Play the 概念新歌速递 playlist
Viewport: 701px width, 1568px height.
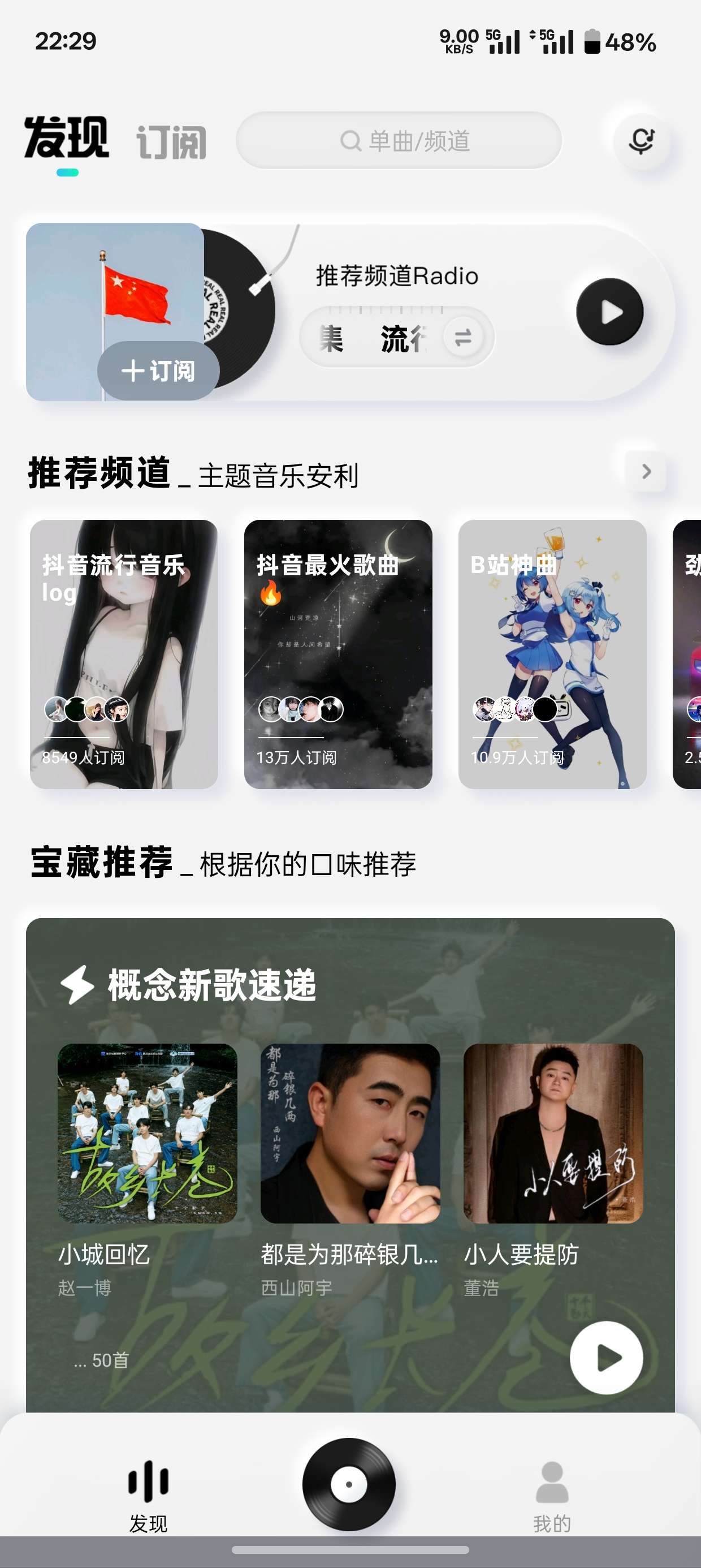pyautogui.click(x=606, y=1358)
